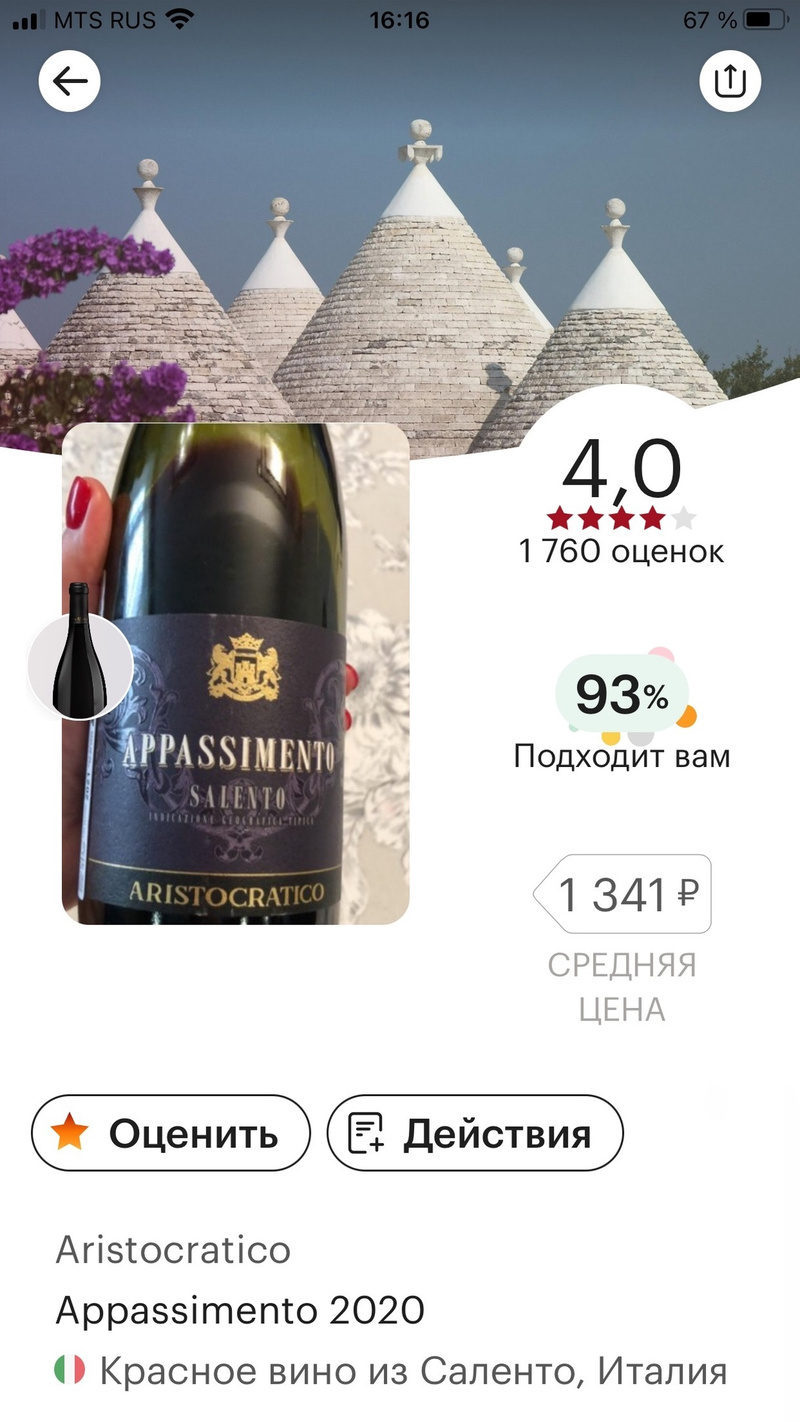Open the Aristocratico winery page

pyautogui.click(x=173, y=1249)
